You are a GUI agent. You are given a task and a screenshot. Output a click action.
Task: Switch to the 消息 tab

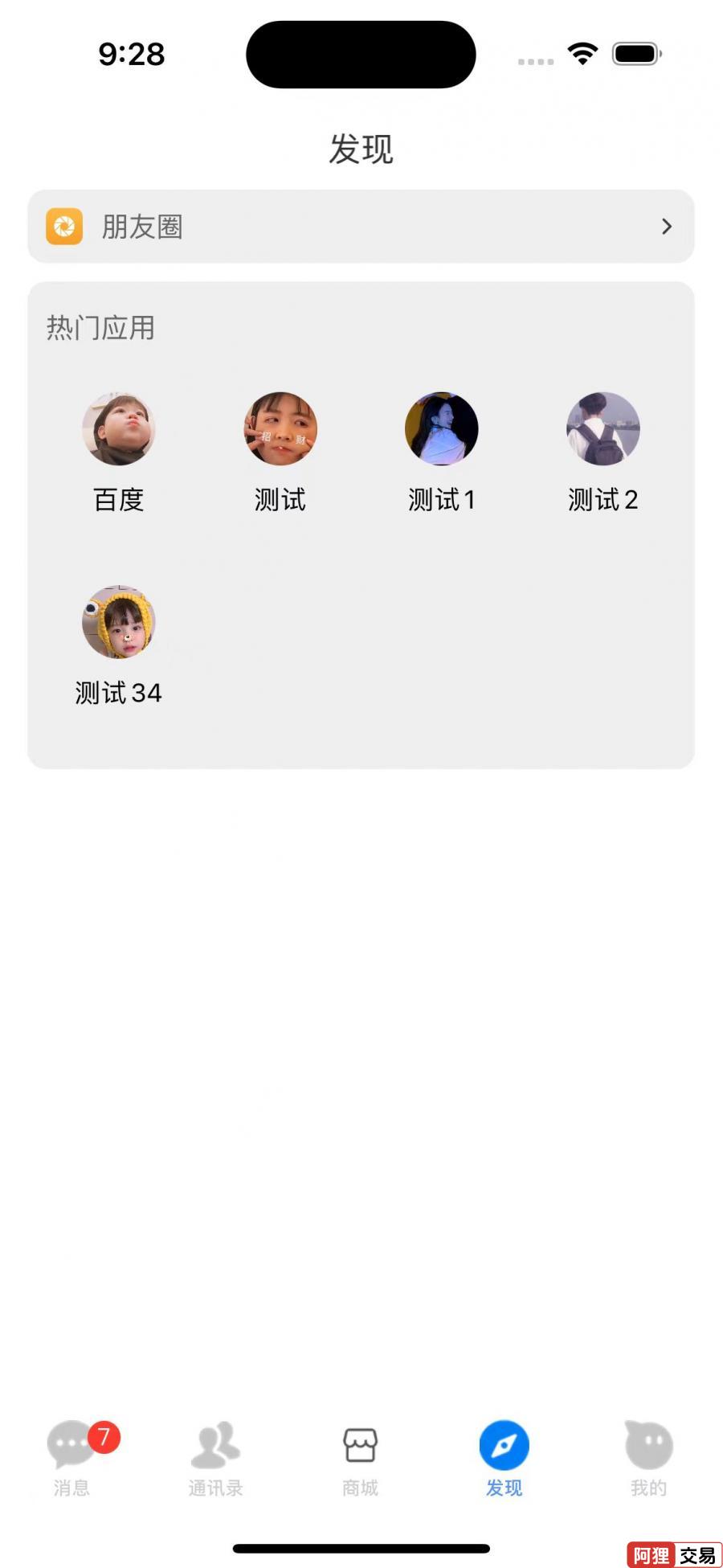[x=72, y=1457]
